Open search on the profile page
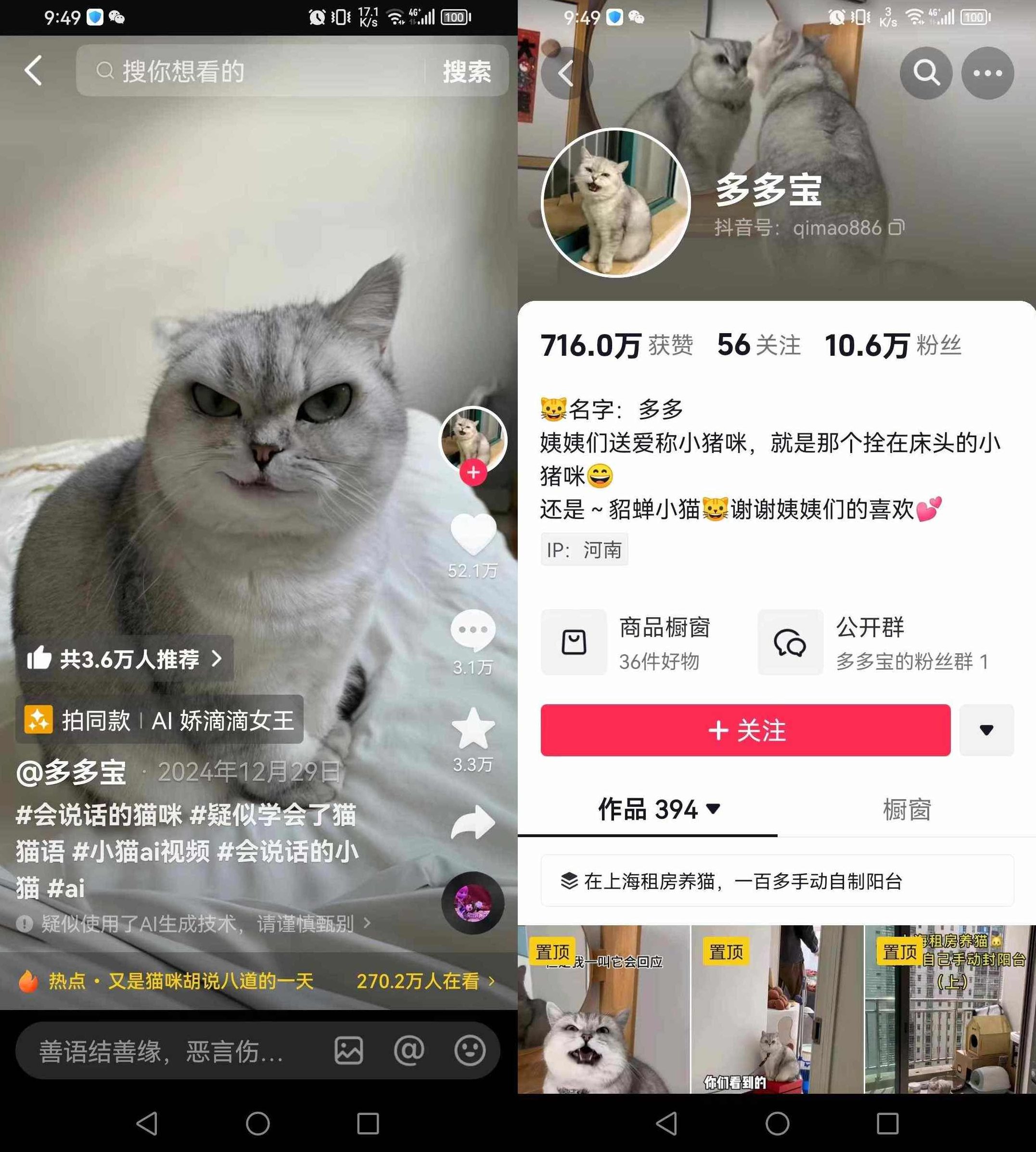 pos(926,73)
